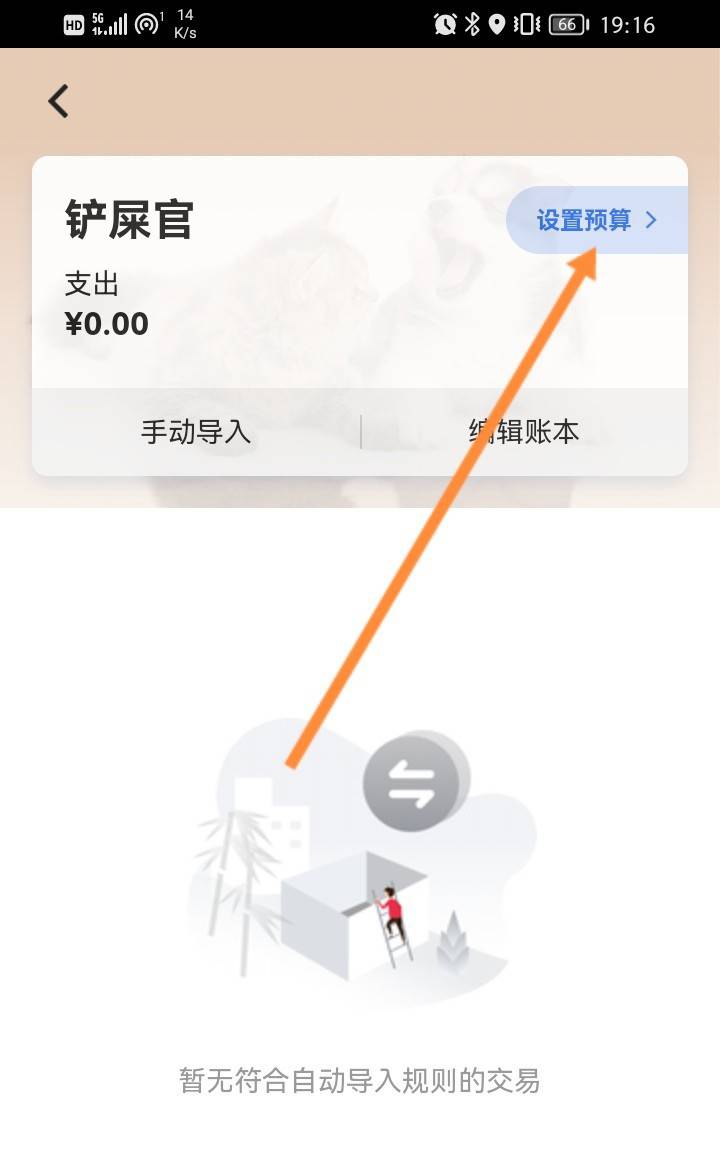Open 设置预算 to set a budget
This screenshot has height=1156, width=720.
point(597,220)
